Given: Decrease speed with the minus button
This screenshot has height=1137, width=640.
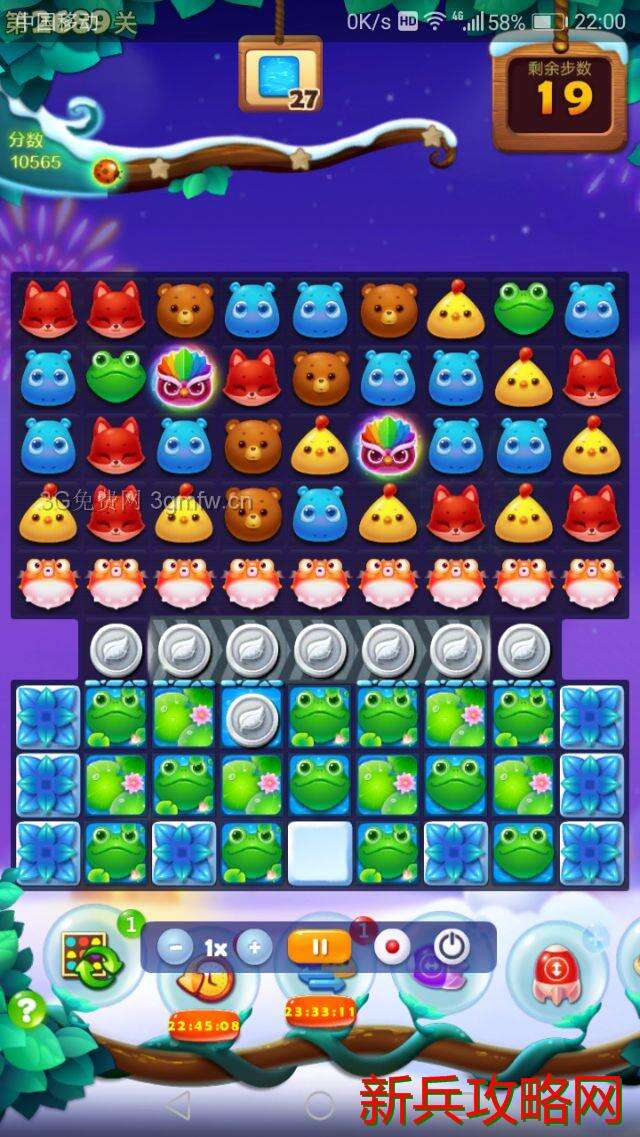Looking at the screenshot, I should [175, 947].
